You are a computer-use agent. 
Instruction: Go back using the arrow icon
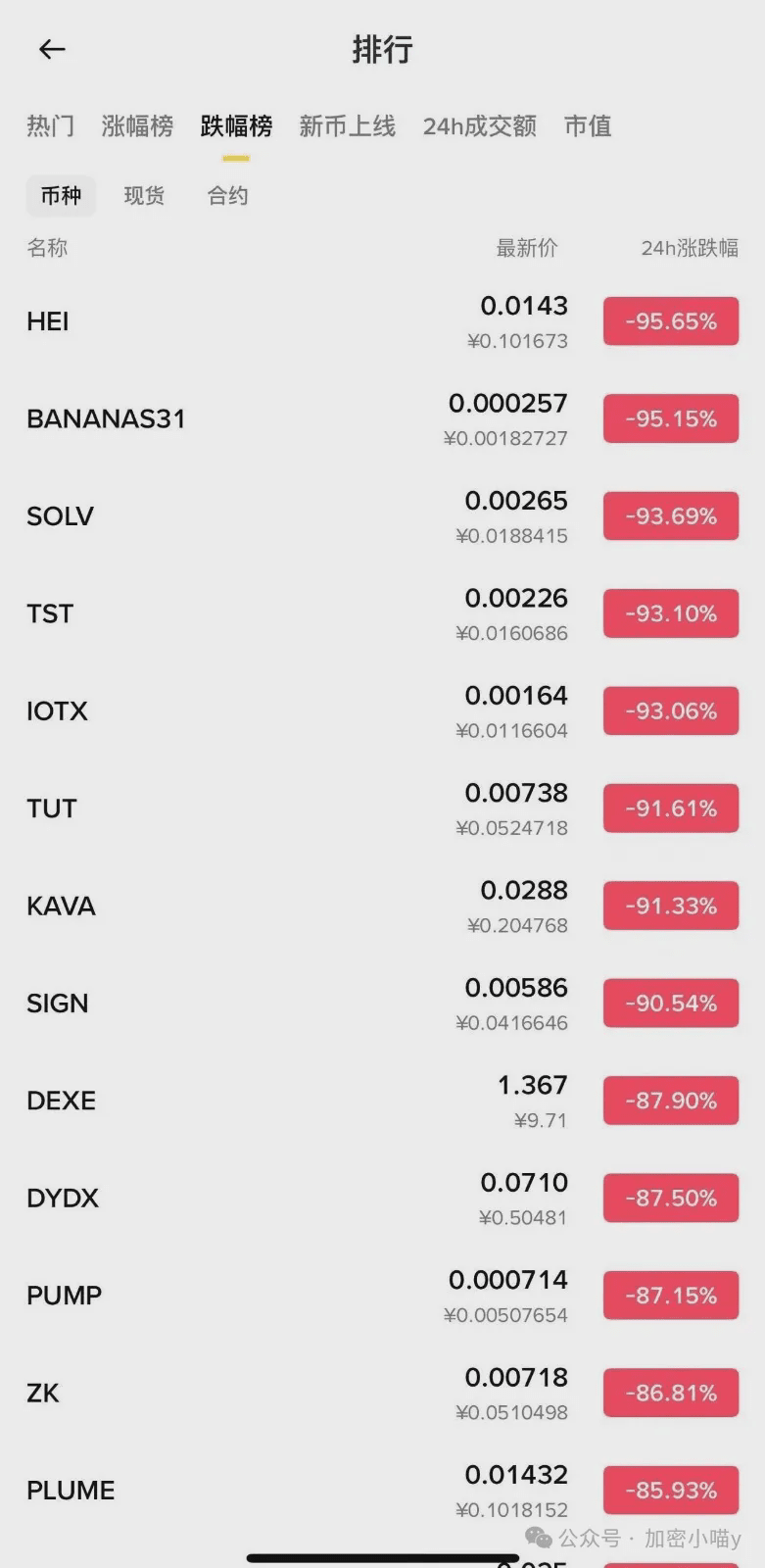pyautogui.click(x=52, y=49)
